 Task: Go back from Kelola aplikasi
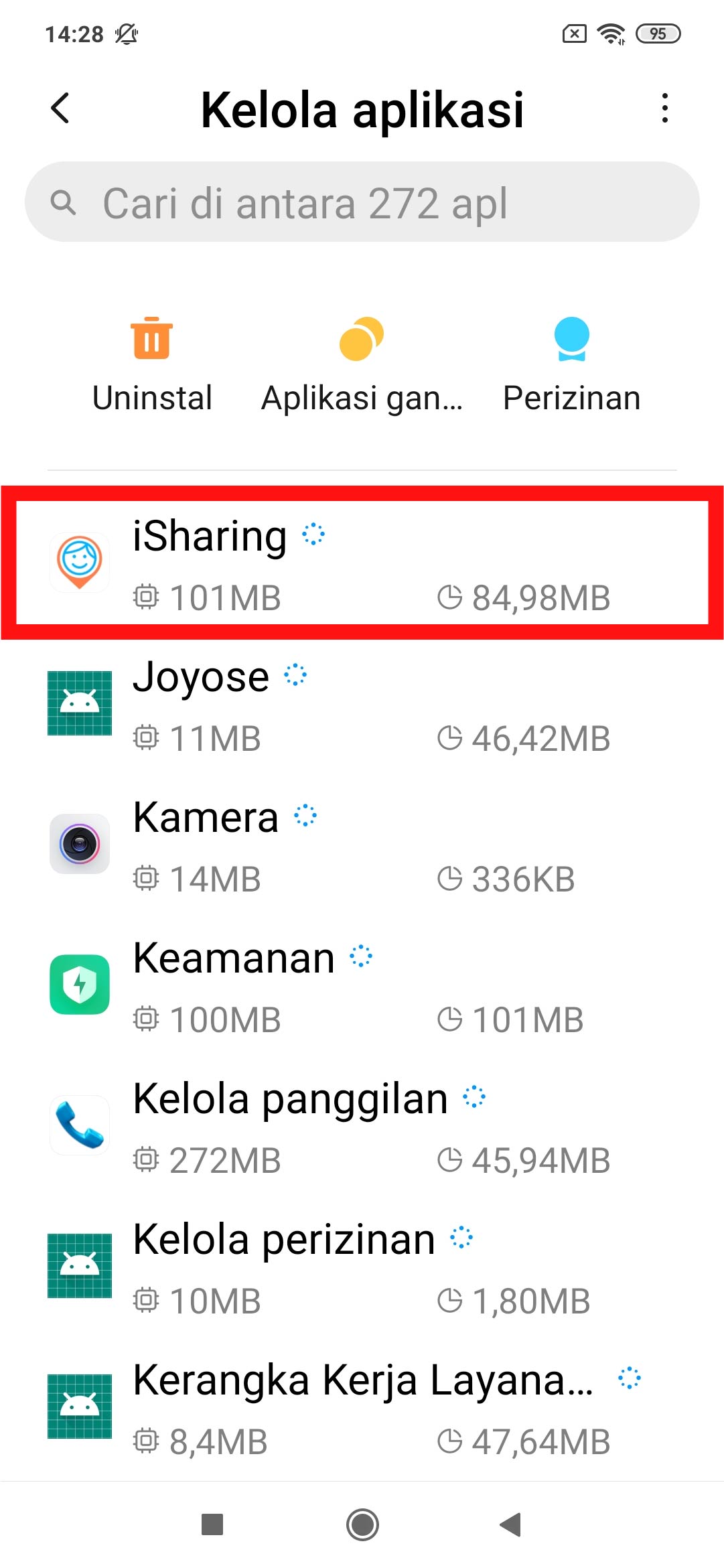[x=60, y=109]
